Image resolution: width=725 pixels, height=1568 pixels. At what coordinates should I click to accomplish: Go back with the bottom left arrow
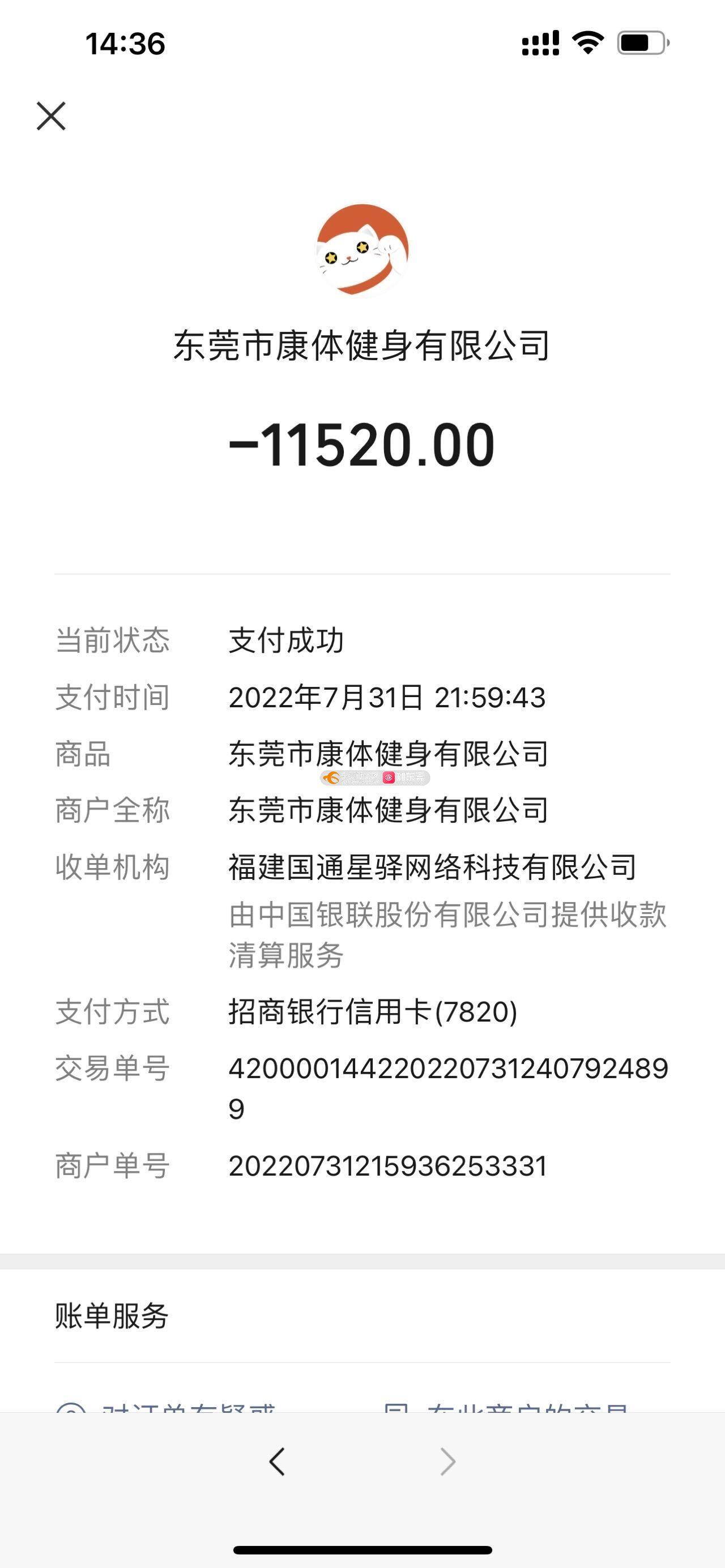277,1462
